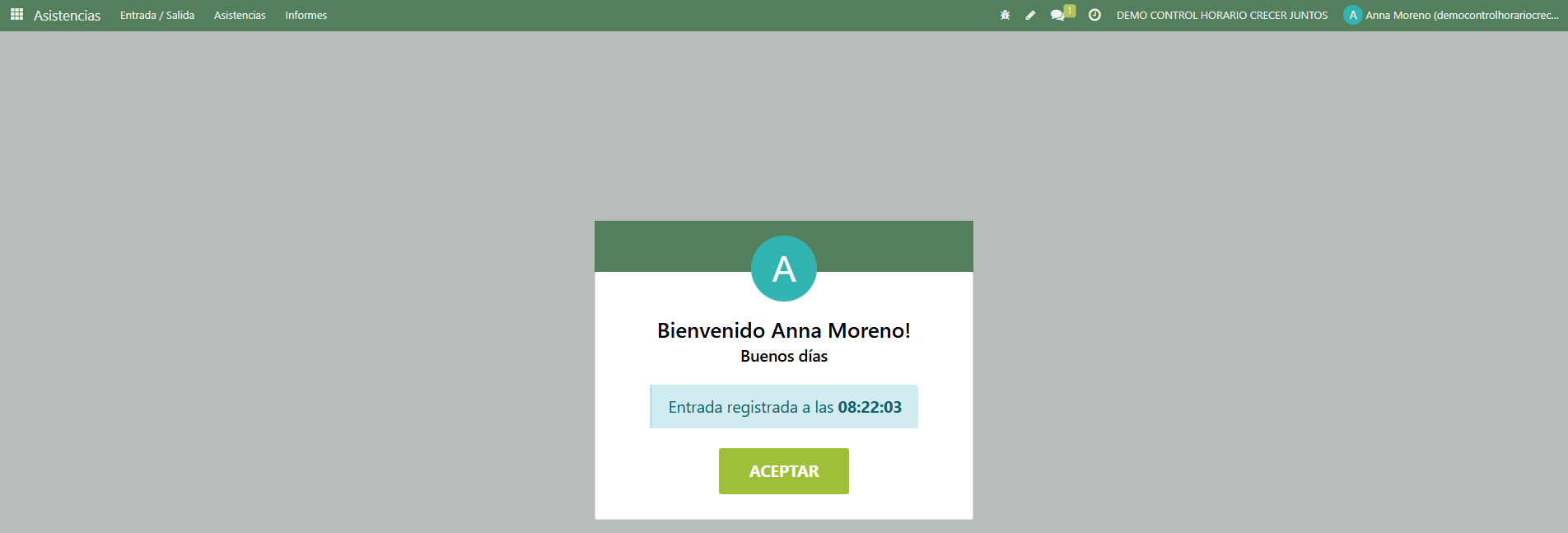Open the conversations messages icon
1568x533 pixels.
tap(1058, 15)
